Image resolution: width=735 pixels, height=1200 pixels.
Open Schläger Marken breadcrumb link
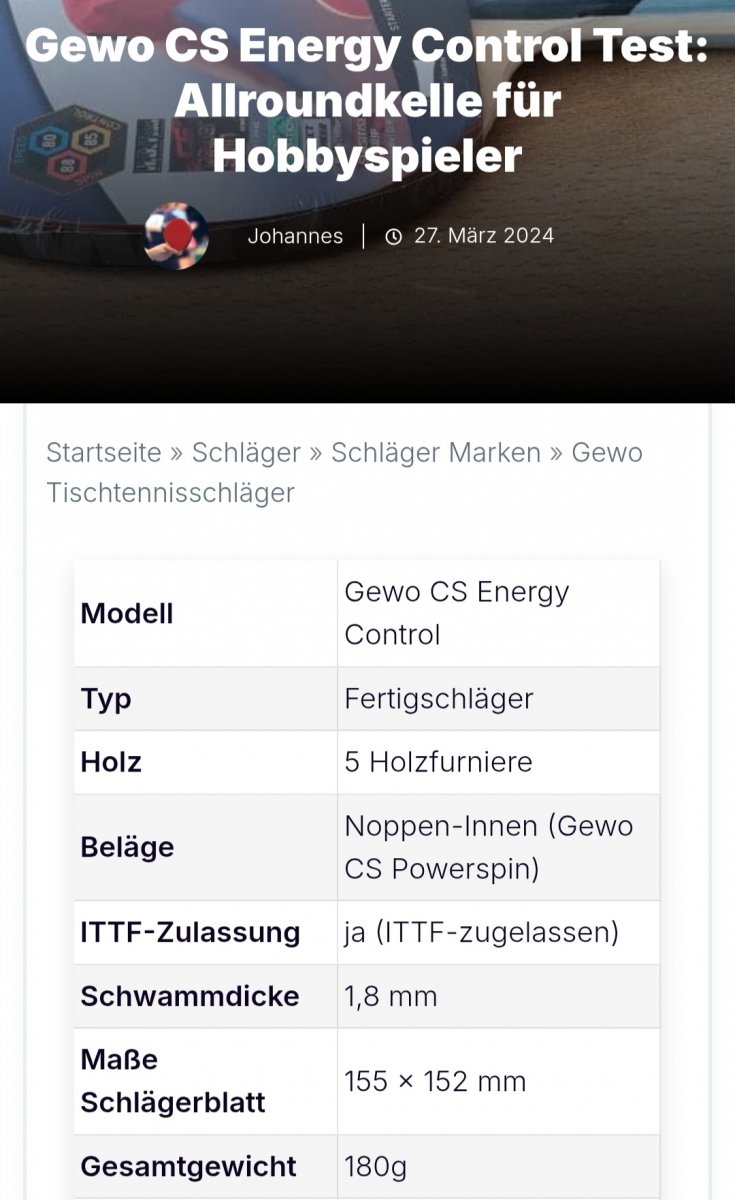click(x=436, y=453)
